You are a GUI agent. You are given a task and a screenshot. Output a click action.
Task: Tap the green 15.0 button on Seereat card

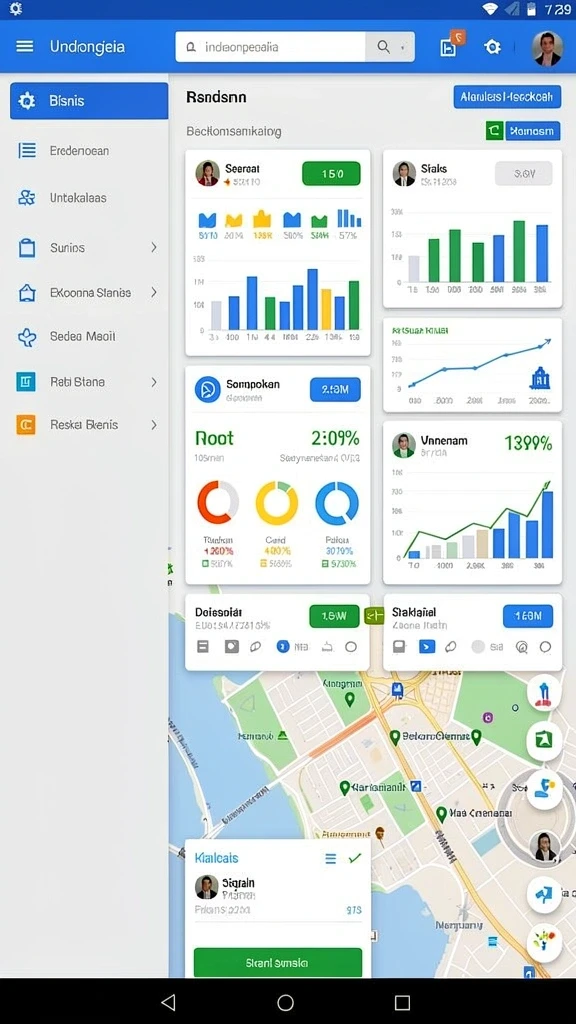[x=331, y=174]
